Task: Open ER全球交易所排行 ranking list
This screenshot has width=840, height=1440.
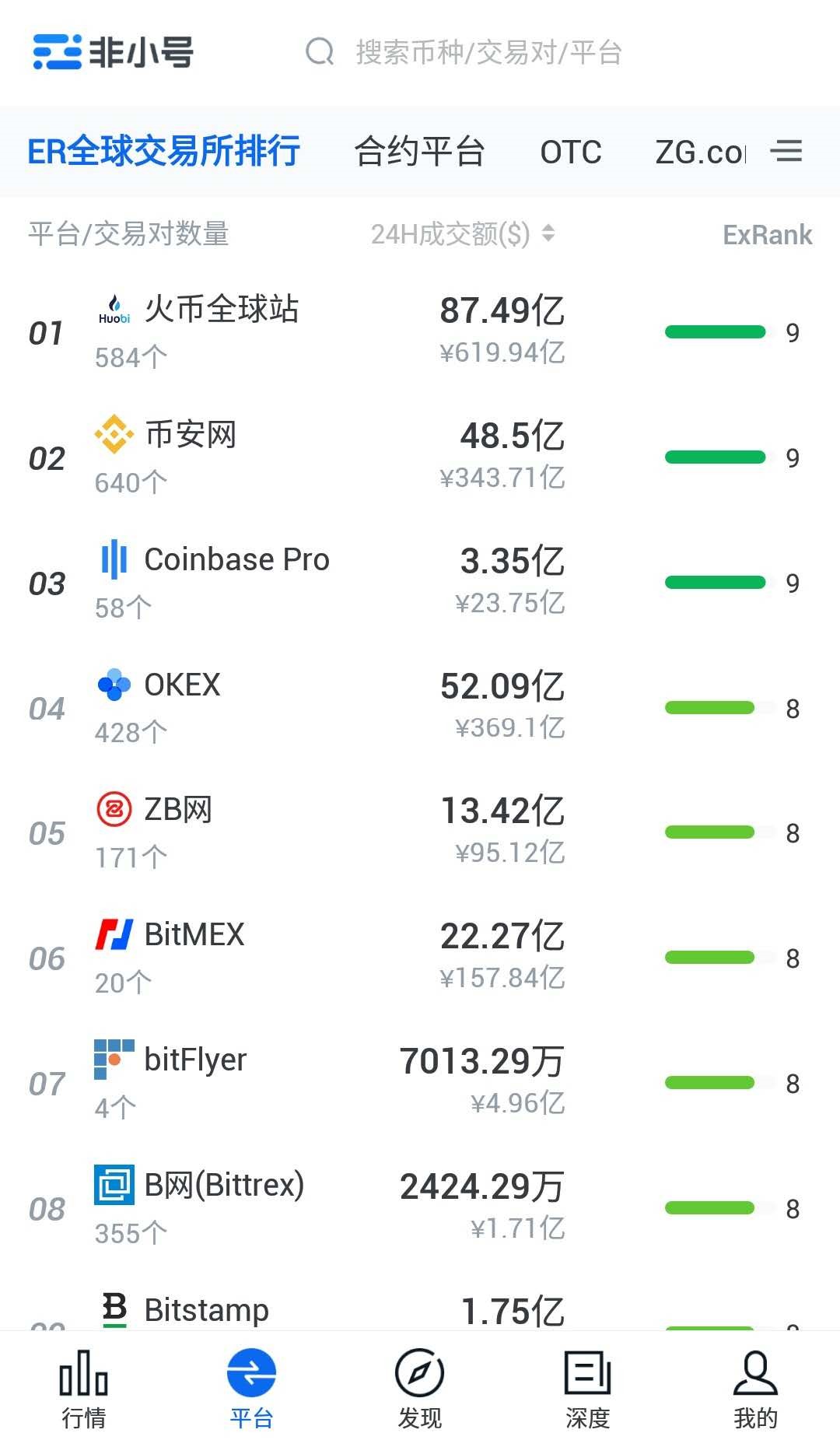Action: pyautogui.click(x=163, y=152)
